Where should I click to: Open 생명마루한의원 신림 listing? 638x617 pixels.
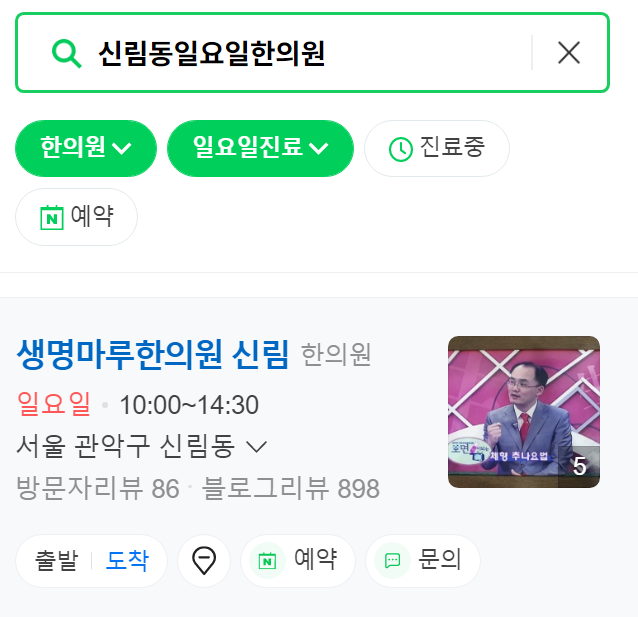(152, 352)
